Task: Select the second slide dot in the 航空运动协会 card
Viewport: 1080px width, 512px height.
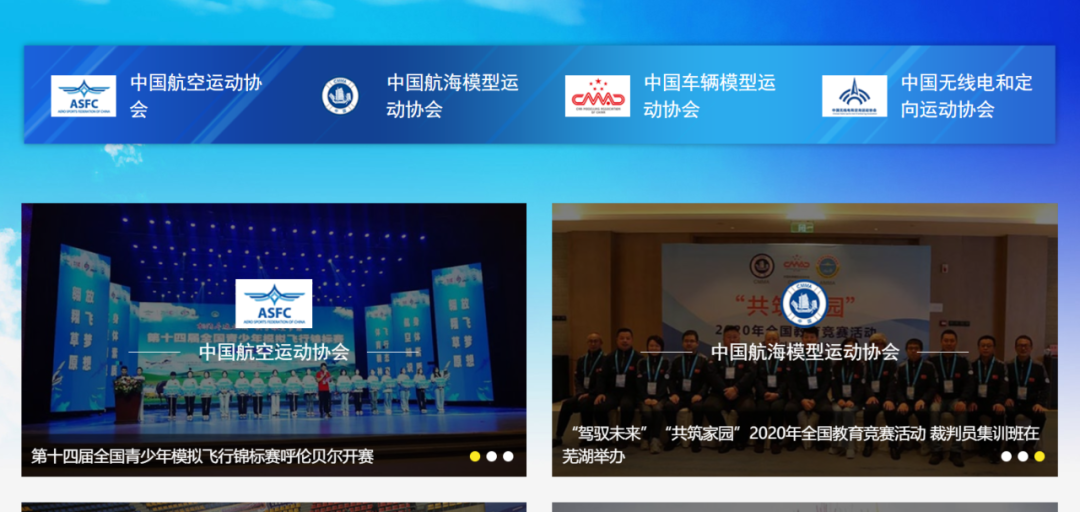Action: (491, 456)
